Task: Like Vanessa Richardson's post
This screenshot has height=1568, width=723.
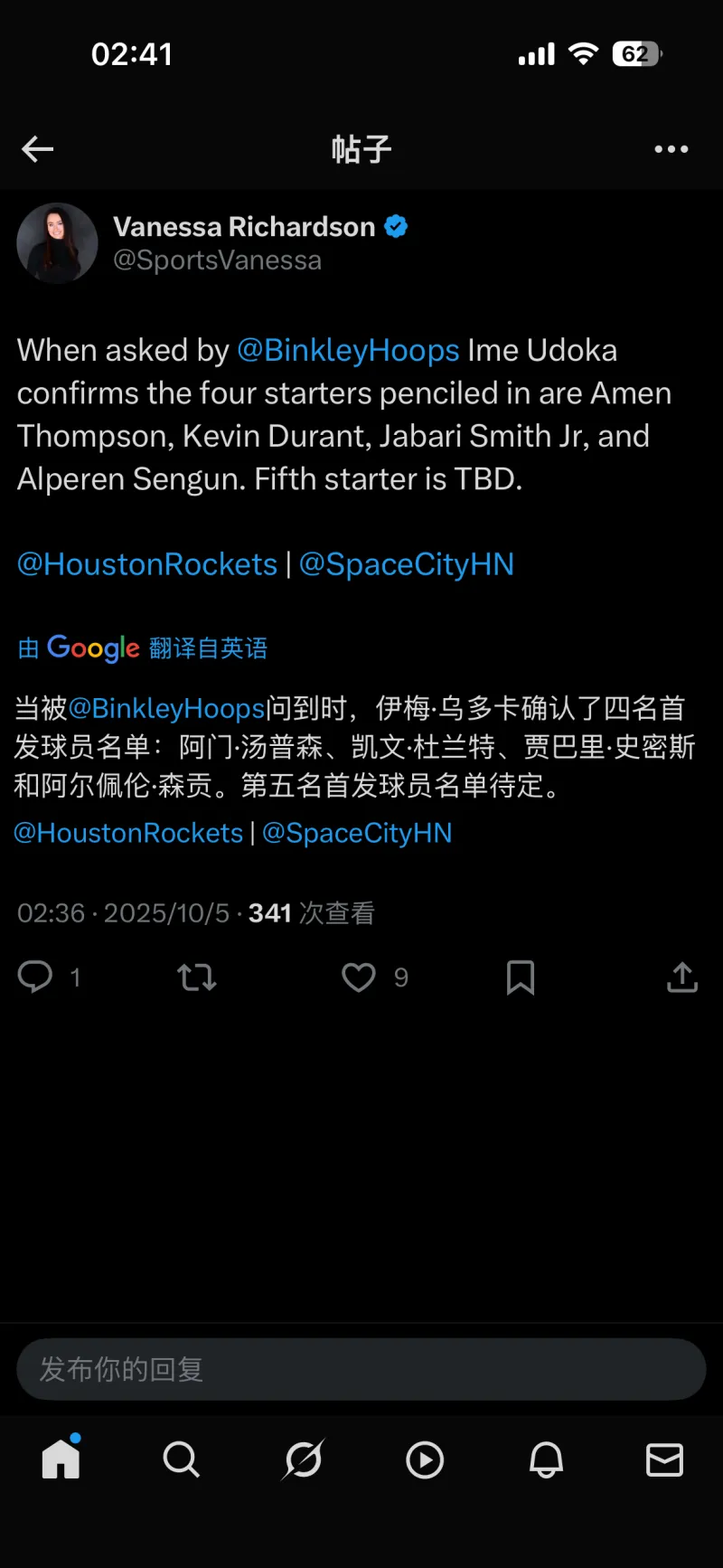Action: 359,977
